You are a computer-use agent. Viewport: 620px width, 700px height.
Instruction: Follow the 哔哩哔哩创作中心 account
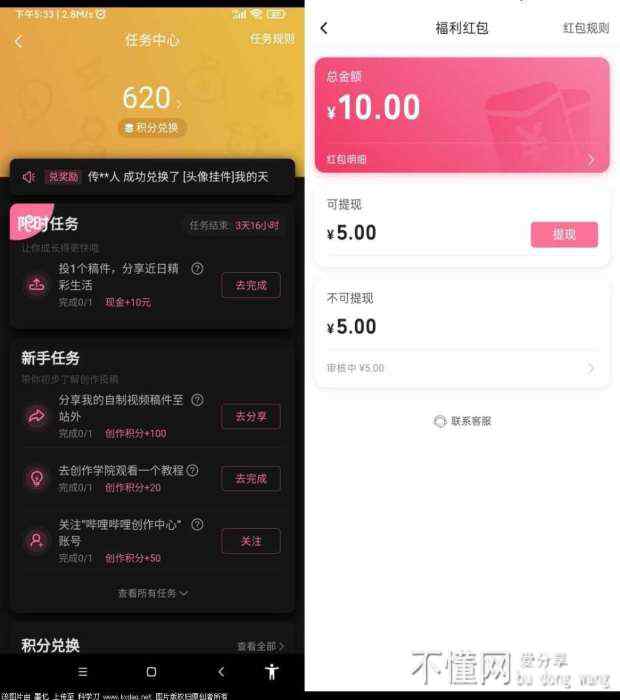250,541
